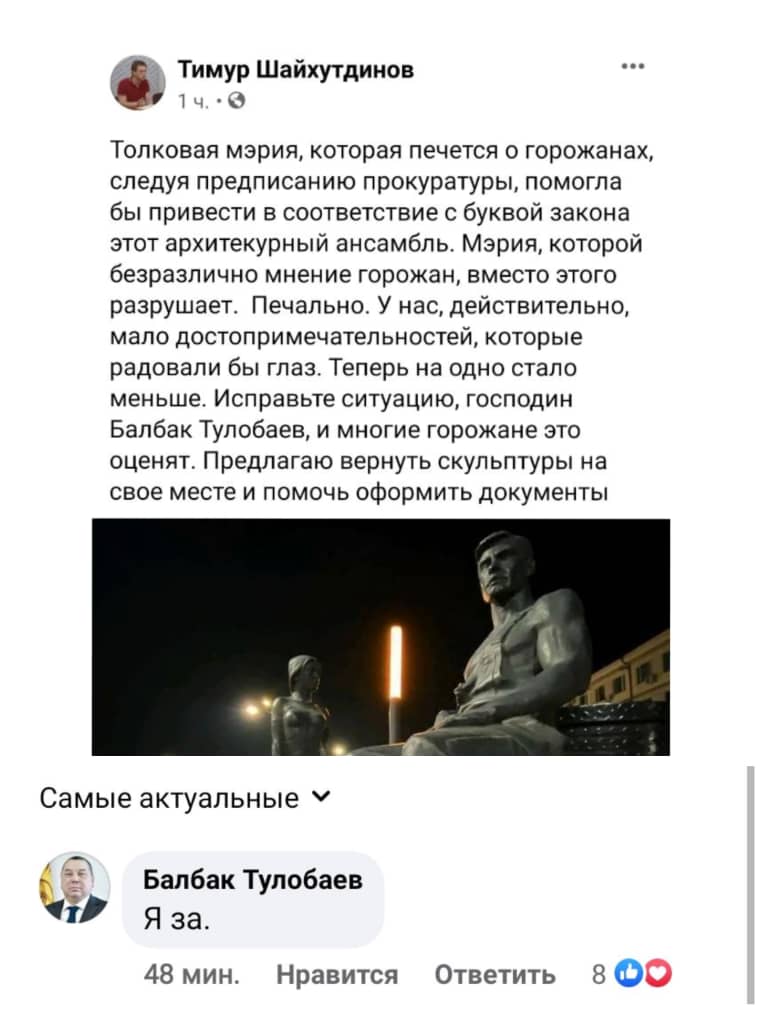Viewport: 777px width, 1024px height.
Task: Open the post's three-dot options menu
Action: (632, 67)
